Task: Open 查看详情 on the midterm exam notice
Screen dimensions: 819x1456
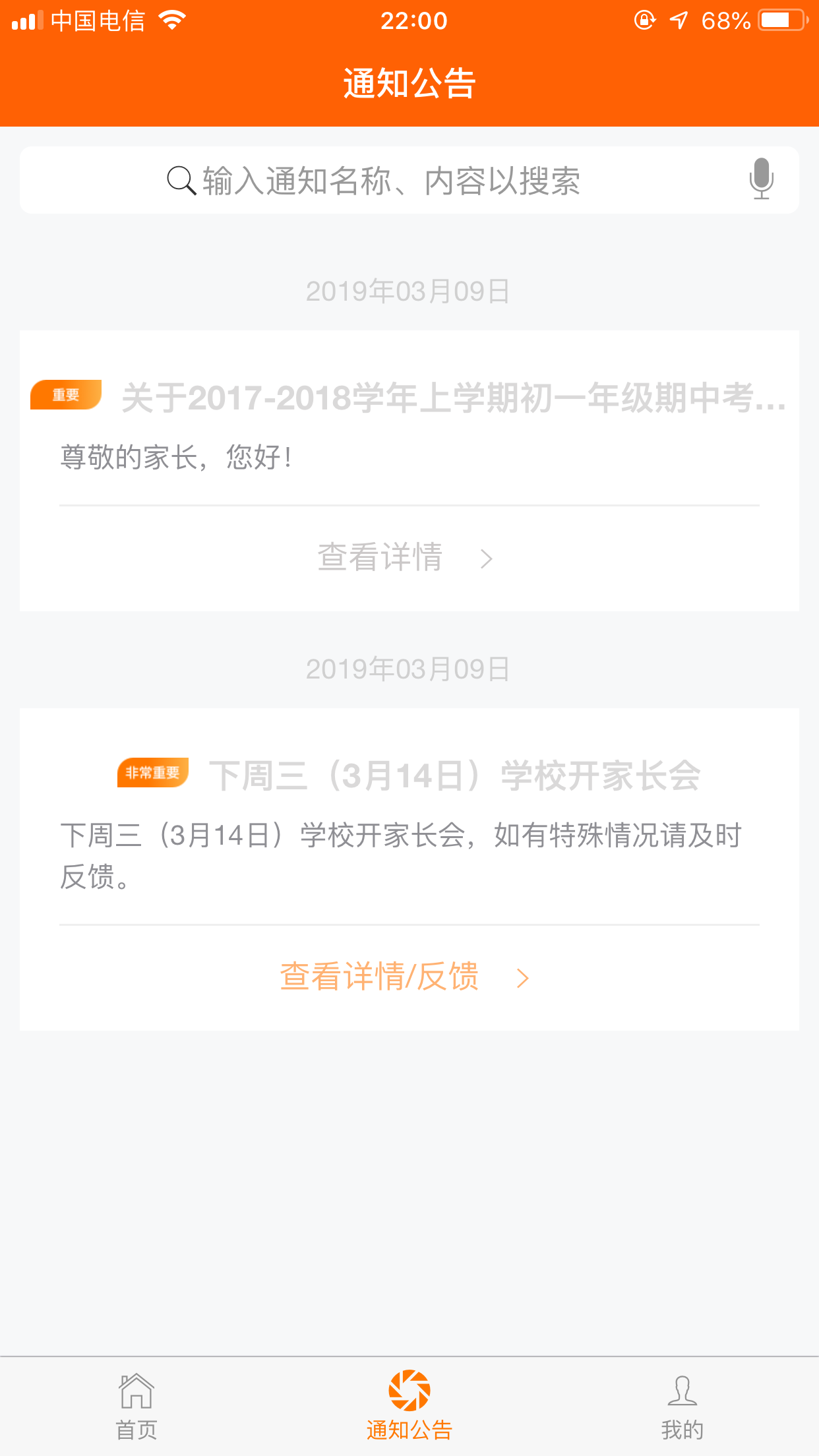Action: click(380, 557)
